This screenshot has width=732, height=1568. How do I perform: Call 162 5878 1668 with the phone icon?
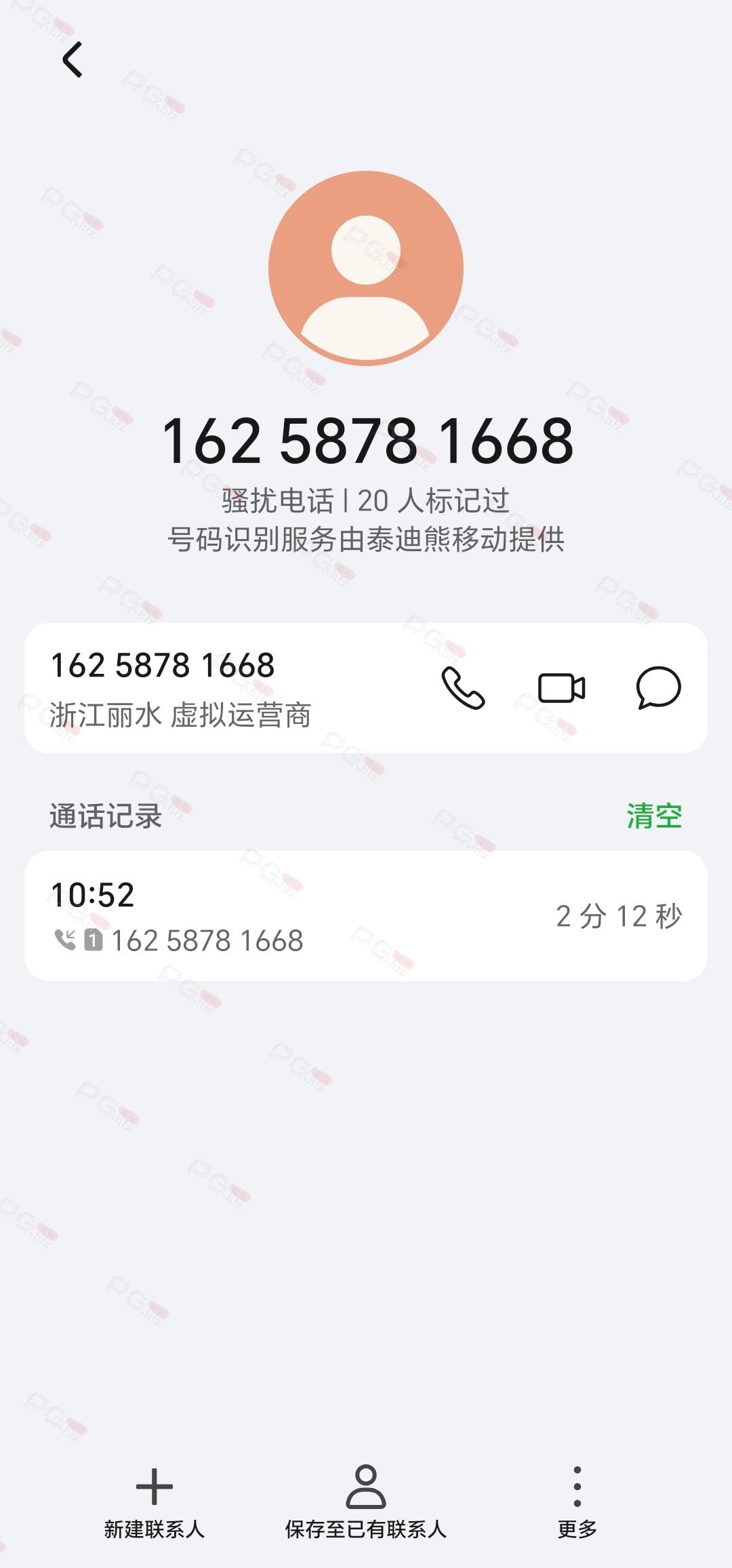464,687
